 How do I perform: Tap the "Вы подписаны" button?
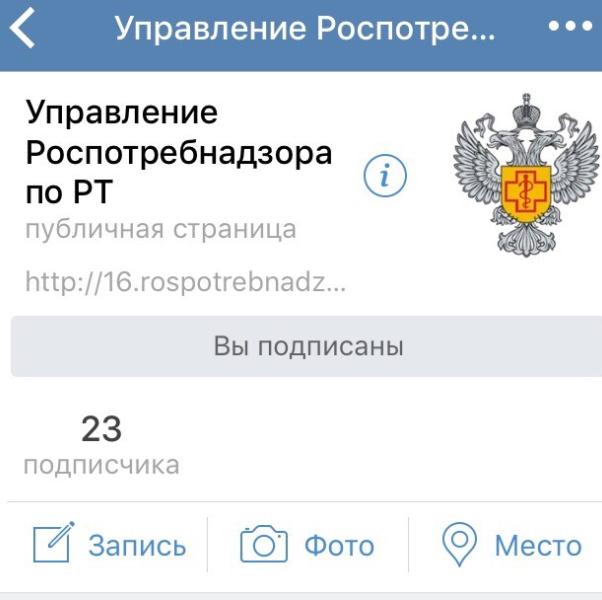click(306, 346)
